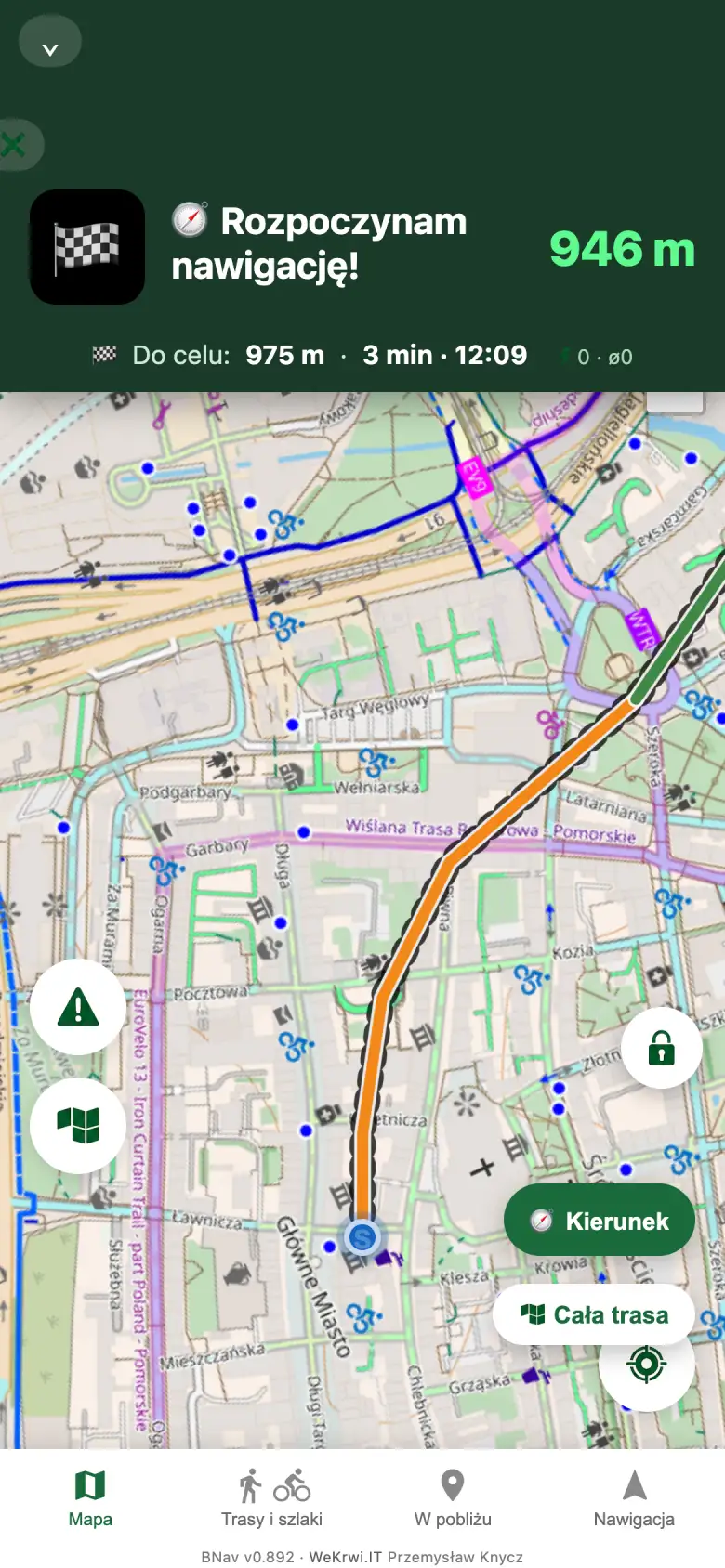
Task: Tap the Kierunek compass button
Action: 600,1221
